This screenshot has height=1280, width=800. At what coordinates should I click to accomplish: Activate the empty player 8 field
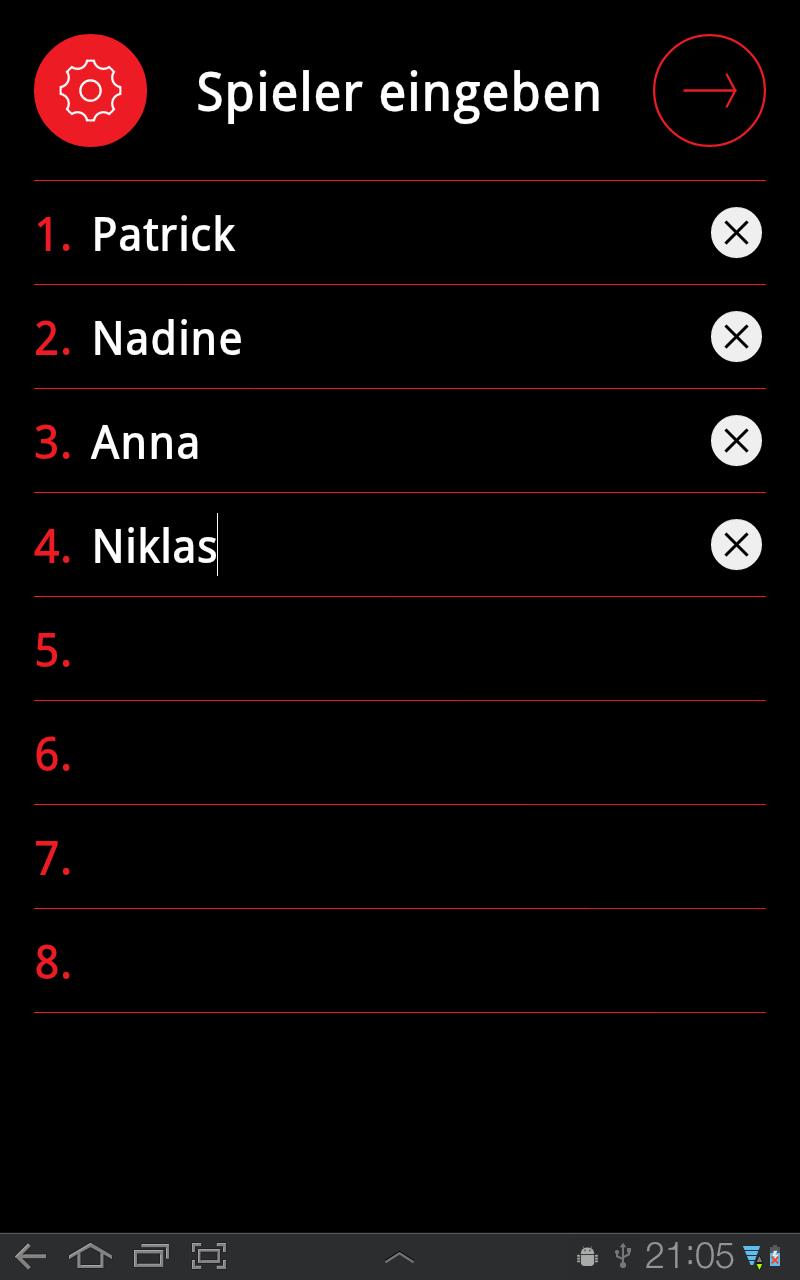click(x=400, y=962)
